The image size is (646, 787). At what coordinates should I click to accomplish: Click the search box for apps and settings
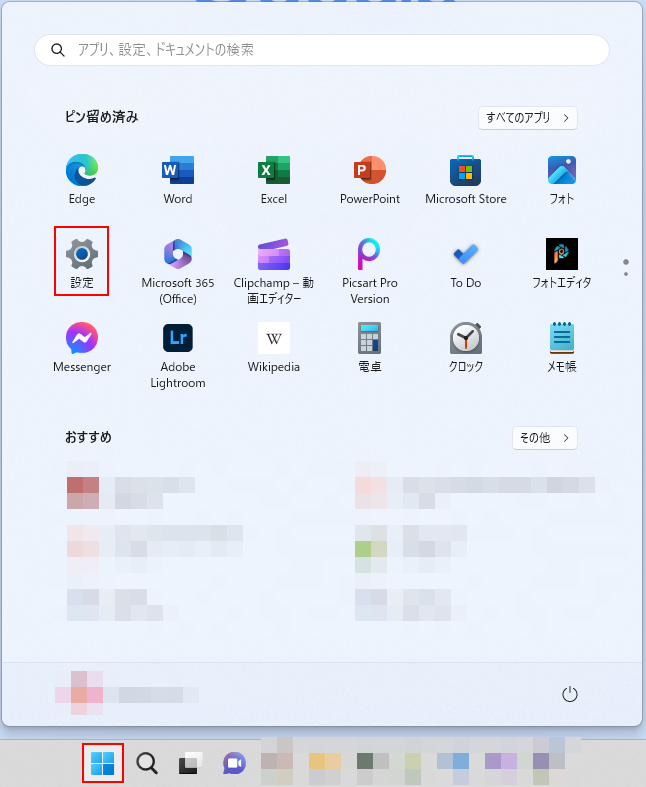click(x=322, y=50)
